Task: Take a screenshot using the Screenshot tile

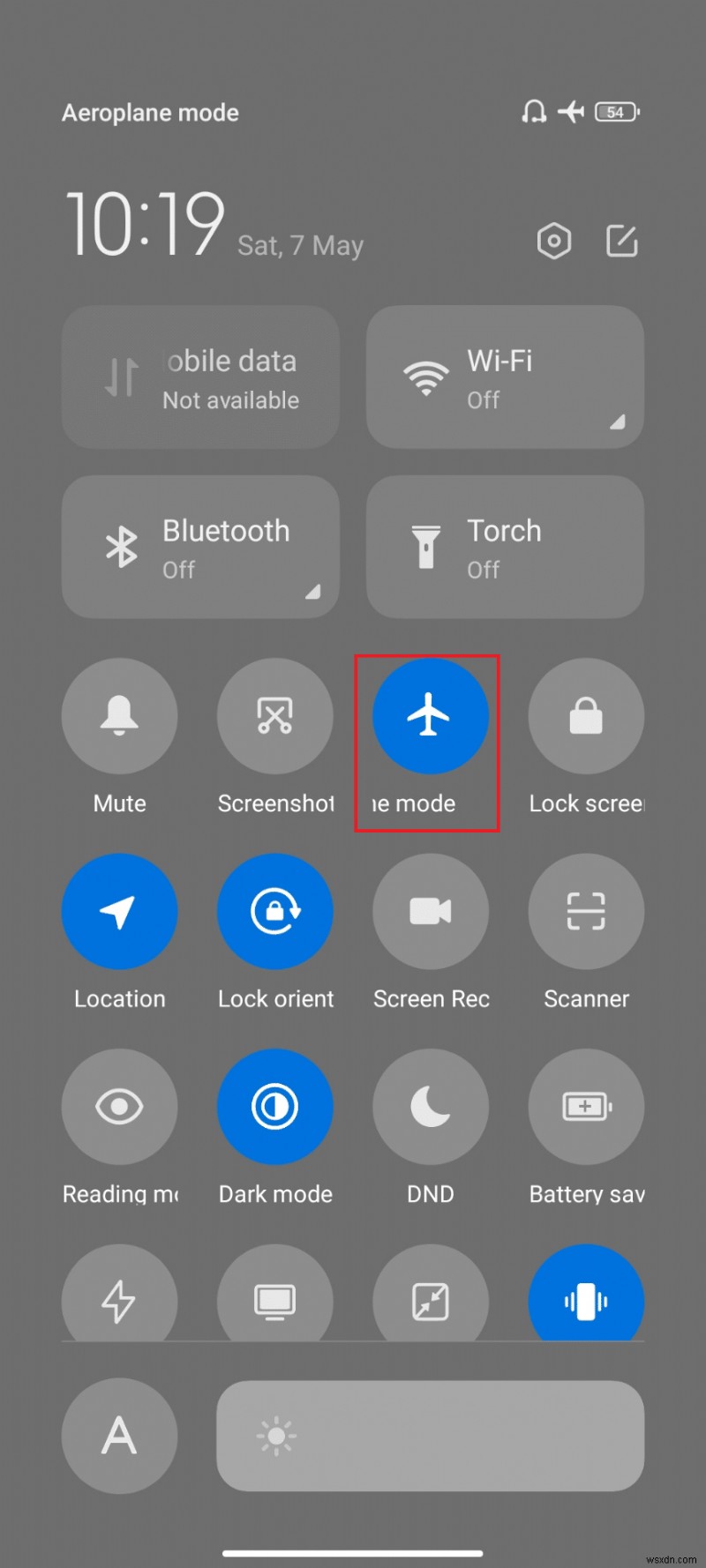Action: point(275,716)
